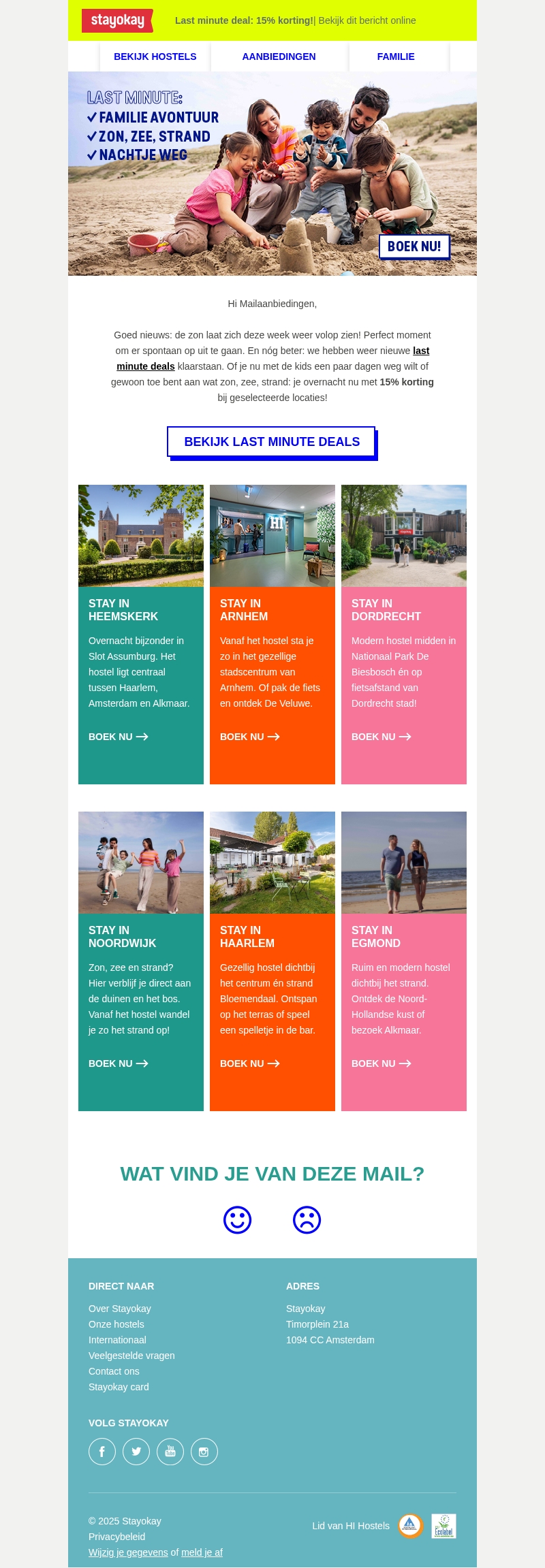The height and width of the screenshot is (1568, 545).
Task: Book the Arnhem hostel stay
Action: 249,737
